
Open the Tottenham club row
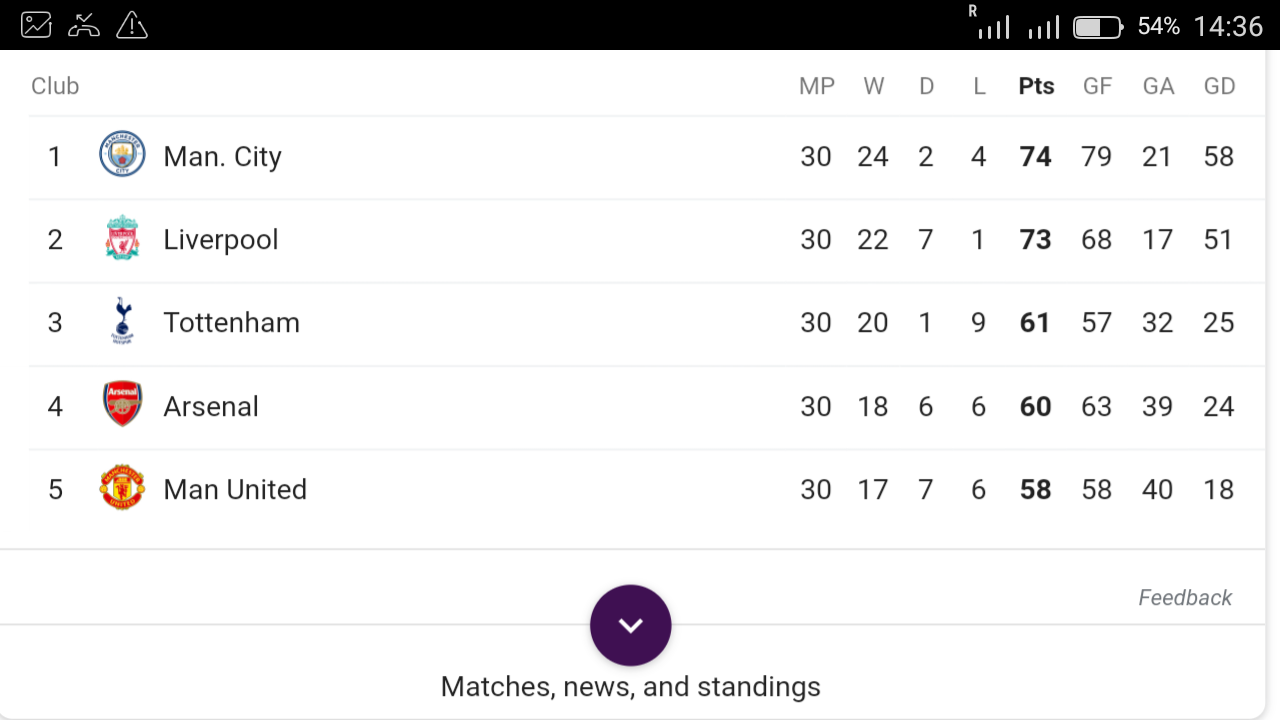click(x=231, y=323)
